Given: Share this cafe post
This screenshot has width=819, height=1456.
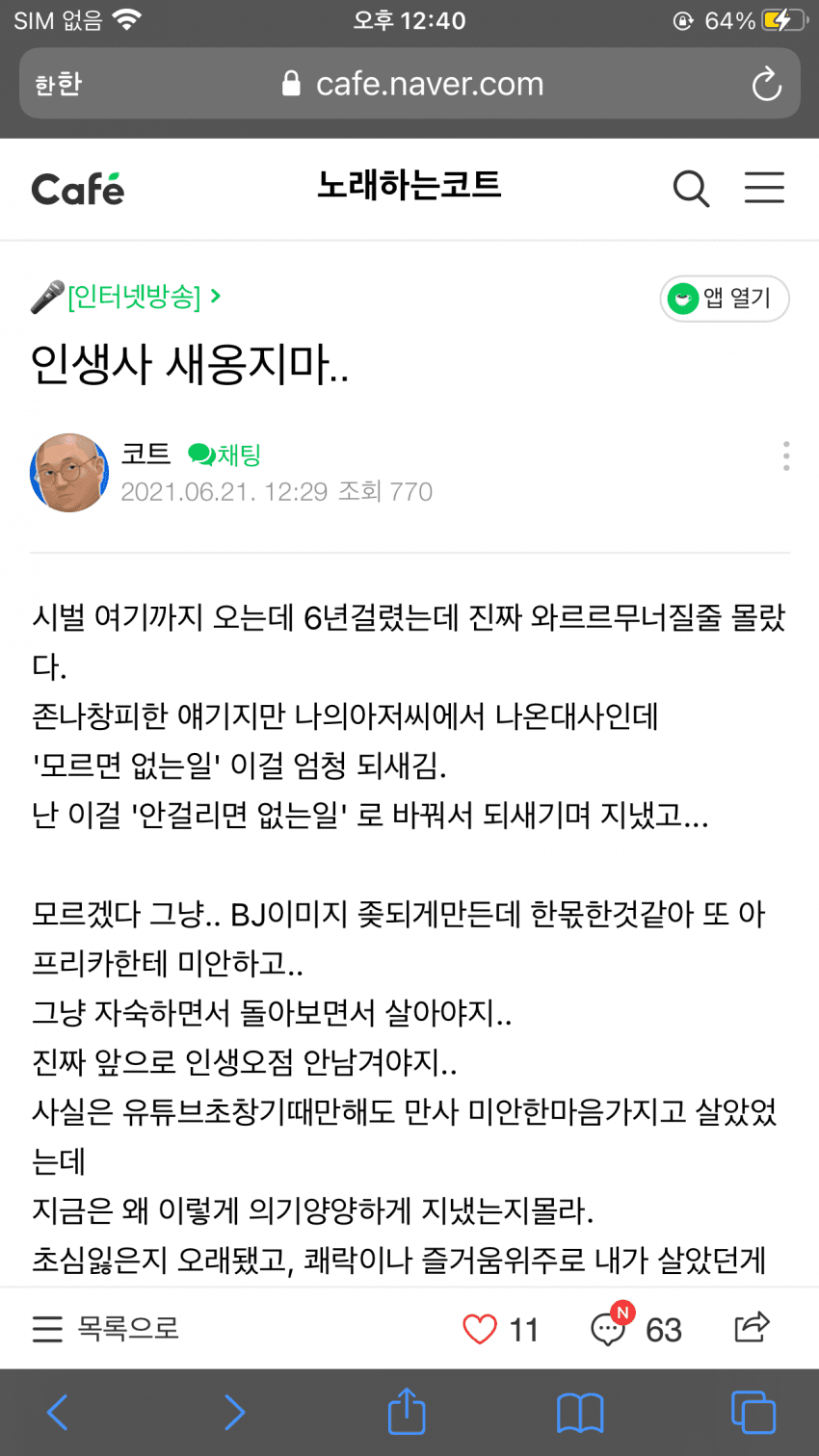Looking at the screenshot, I should point(752,1327).
